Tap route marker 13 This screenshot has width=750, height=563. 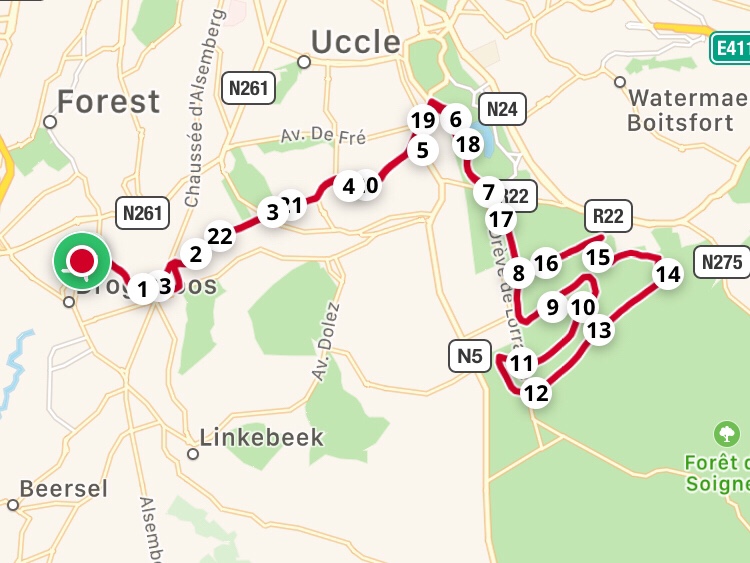[598, 331]
